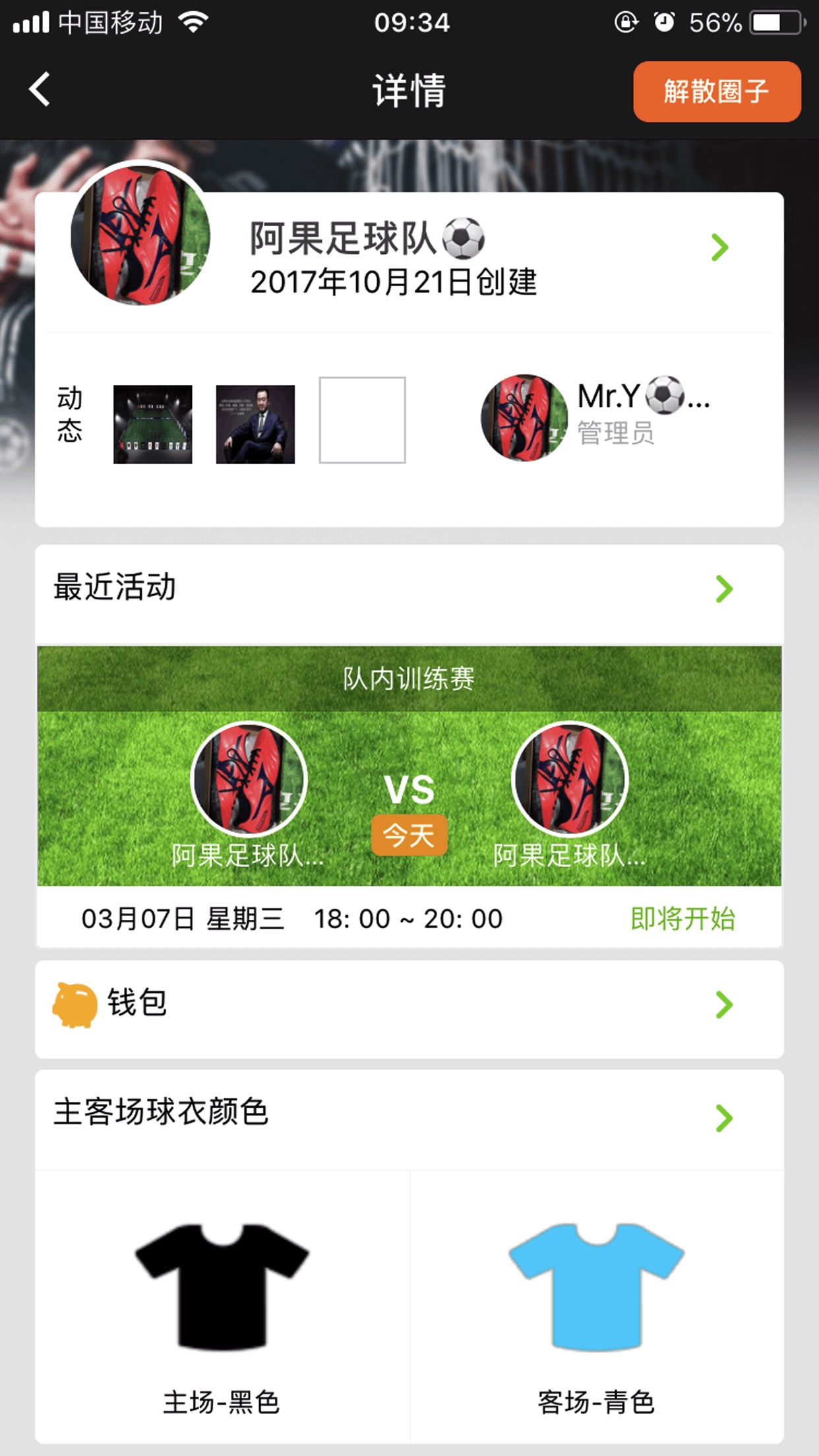Tap the 解散圈子 button
Viewport: 819px width, 1456px height.
(717, 91)
